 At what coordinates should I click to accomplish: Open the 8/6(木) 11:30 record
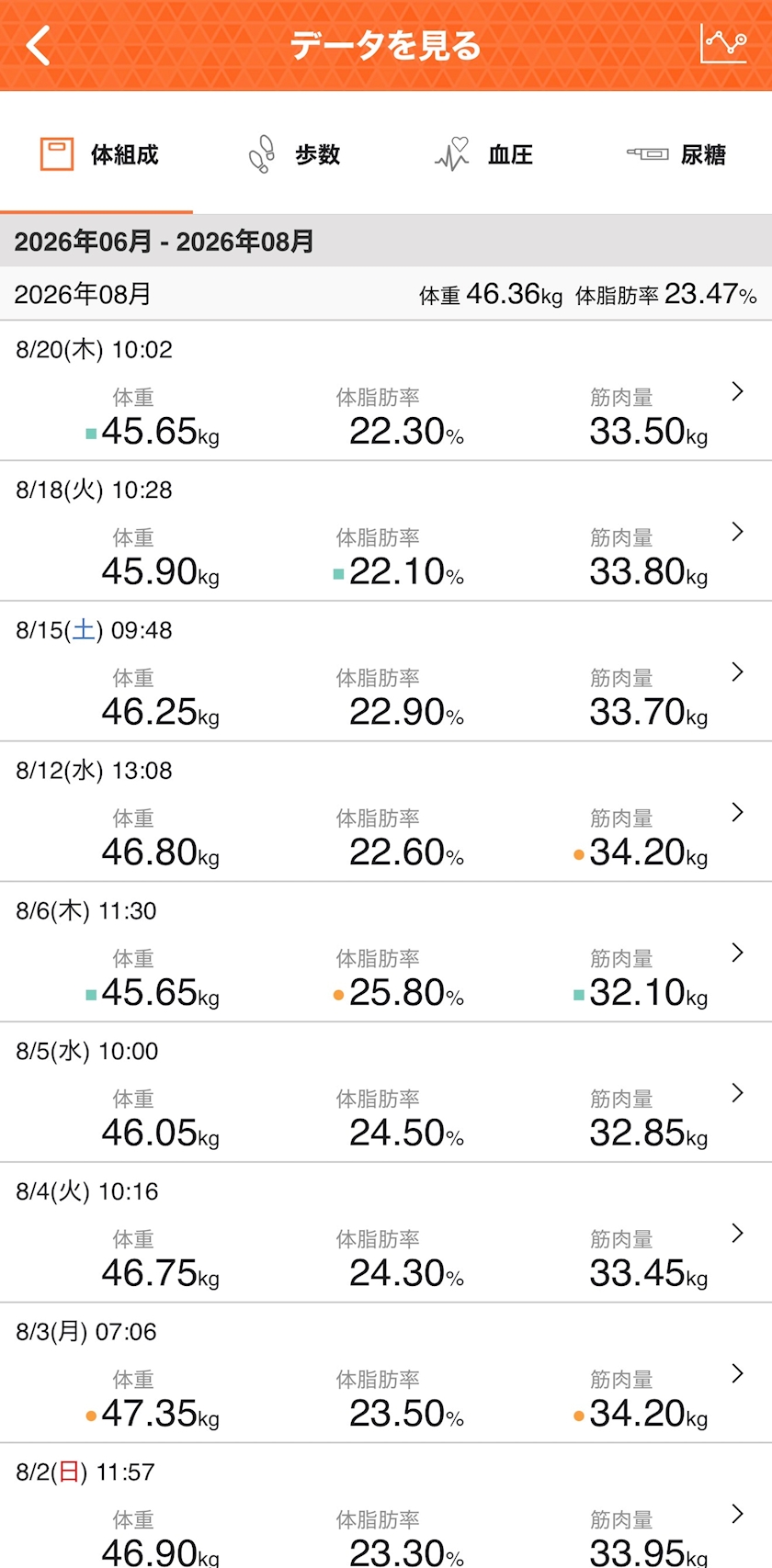tap(386, 953)
